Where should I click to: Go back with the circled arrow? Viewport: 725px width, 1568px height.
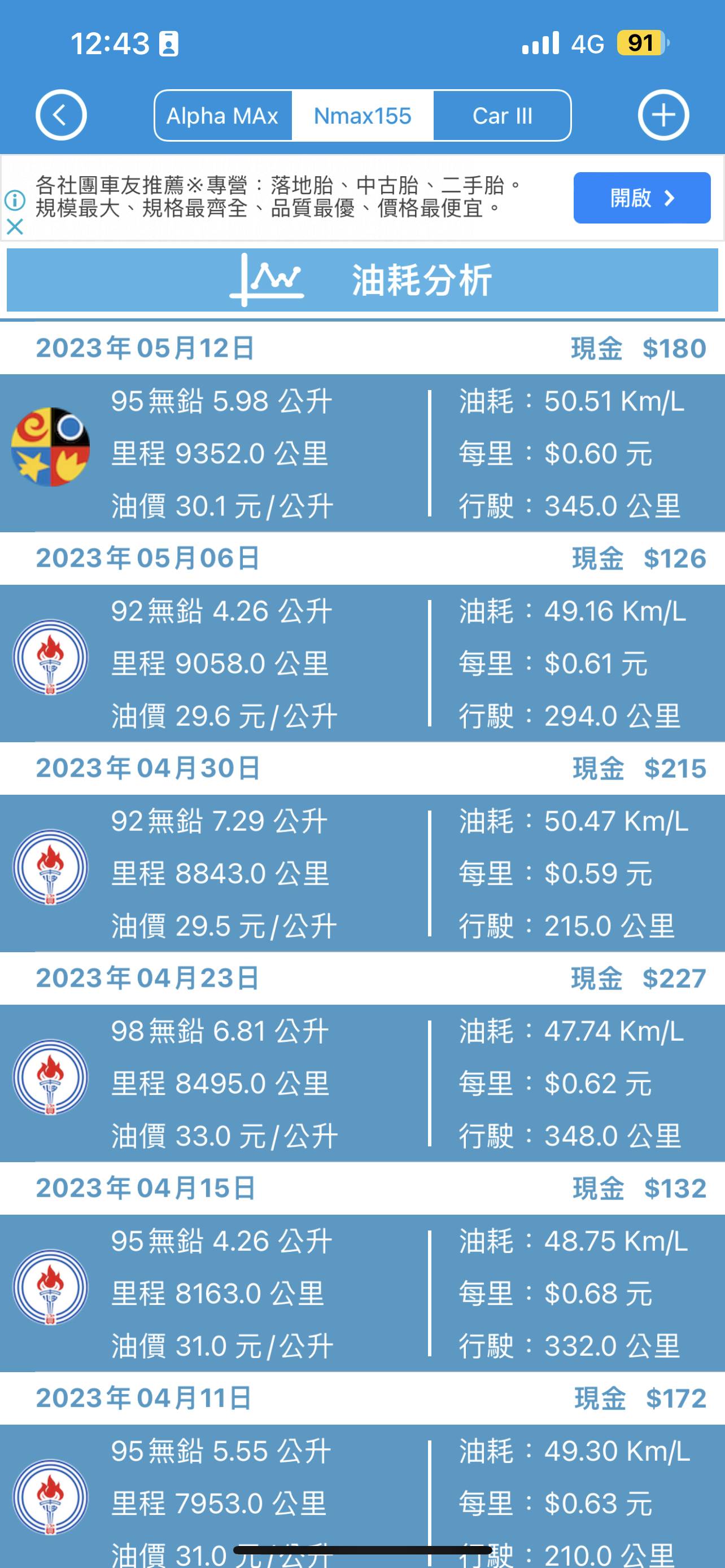pos(61,115)
